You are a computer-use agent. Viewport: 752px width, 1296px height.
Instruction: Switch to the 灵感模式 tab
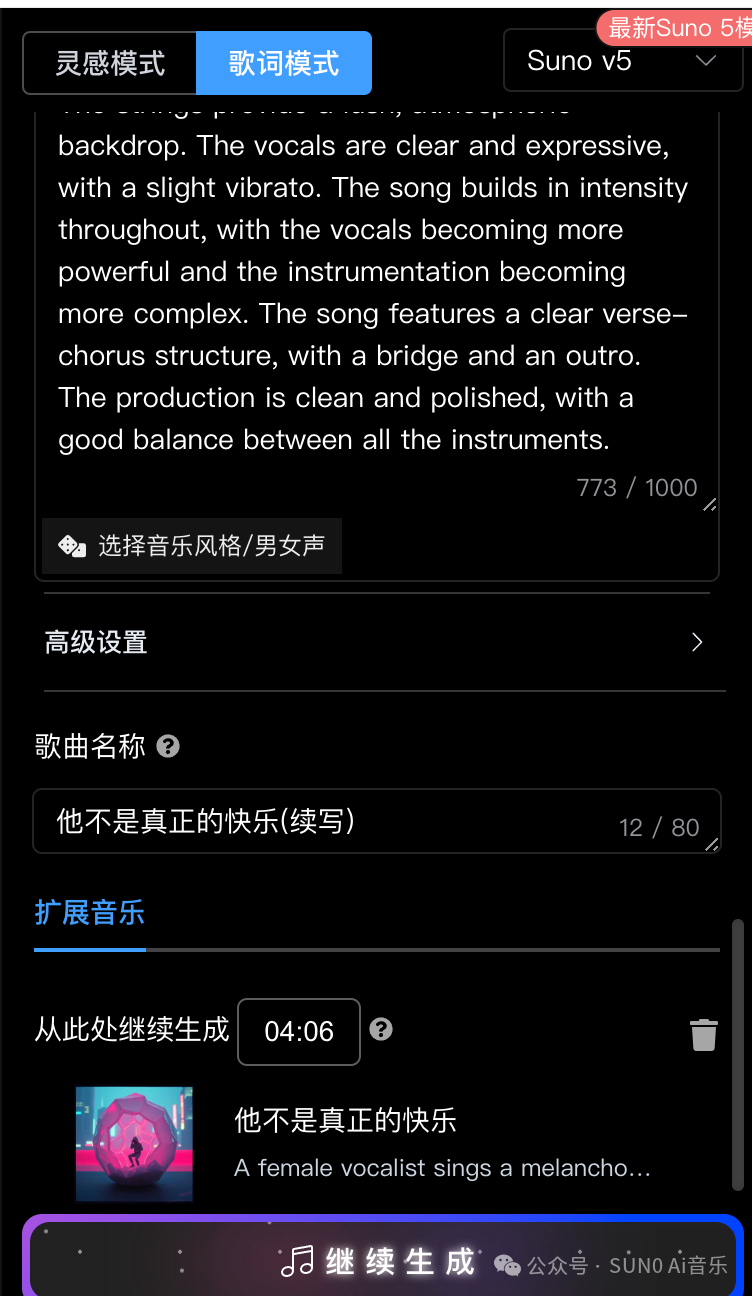(x=110, y=61)
